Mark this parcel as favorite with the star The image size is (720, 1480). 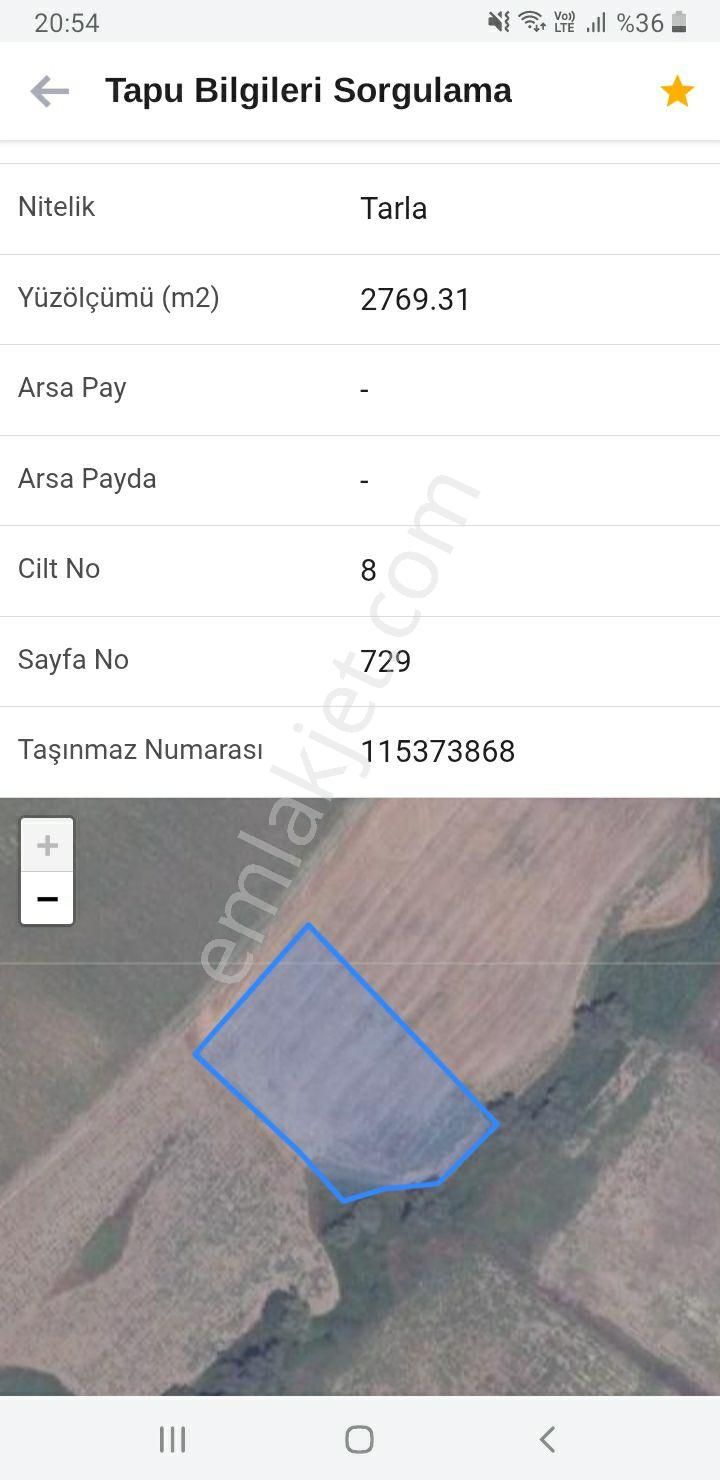tap(677, 92)
